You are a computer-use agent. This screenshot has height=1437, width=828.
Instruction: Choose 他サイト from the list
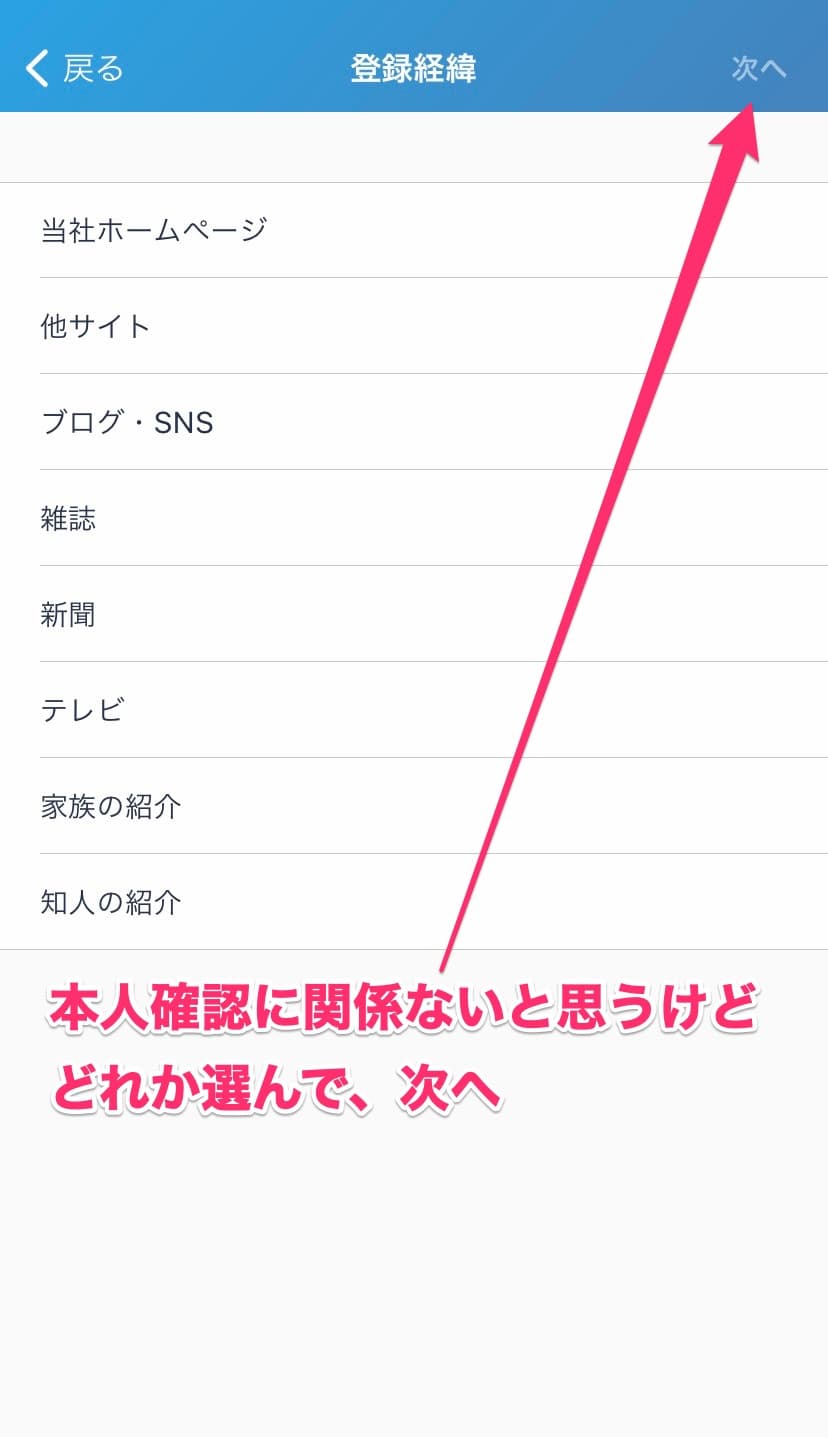click(96, 326)
